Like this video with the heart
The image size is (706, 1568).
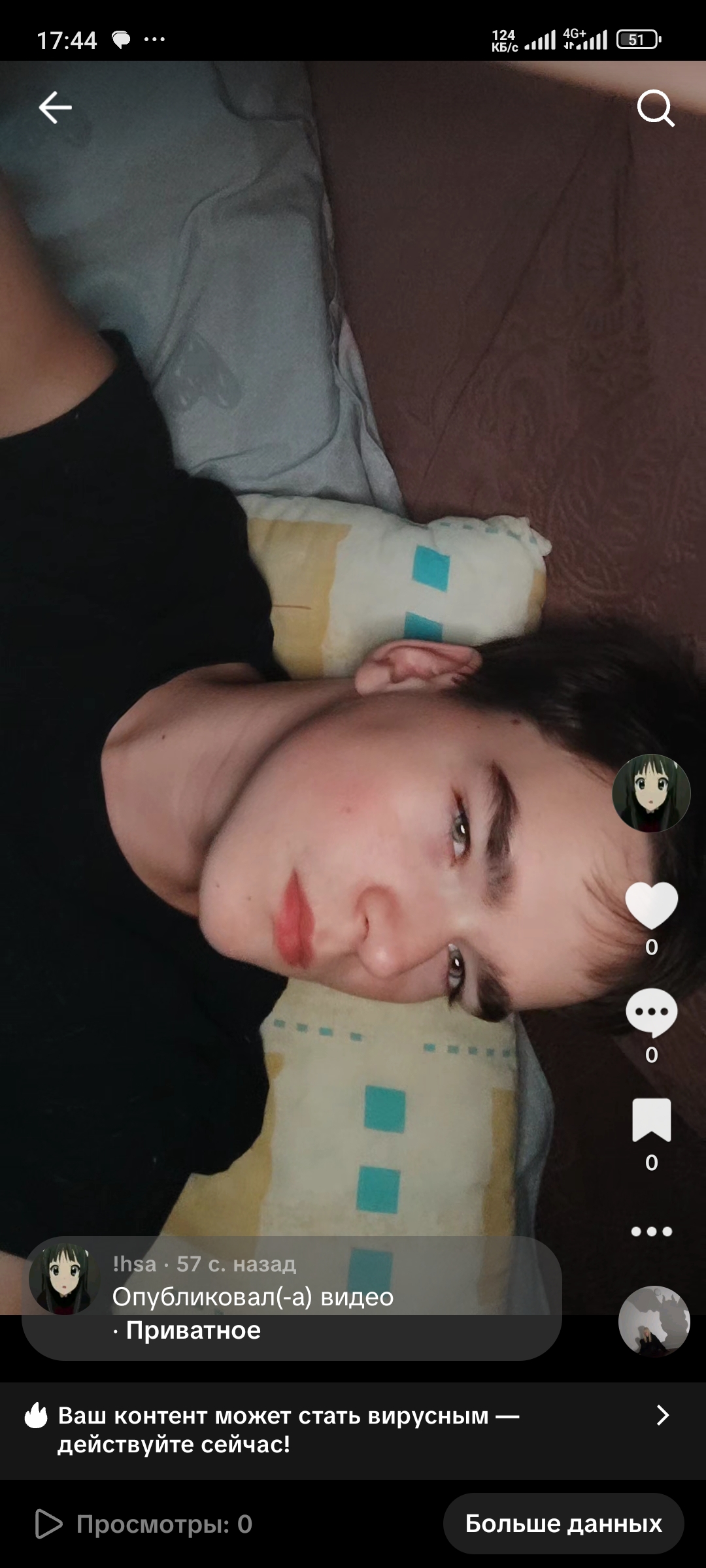pos(651,905)
